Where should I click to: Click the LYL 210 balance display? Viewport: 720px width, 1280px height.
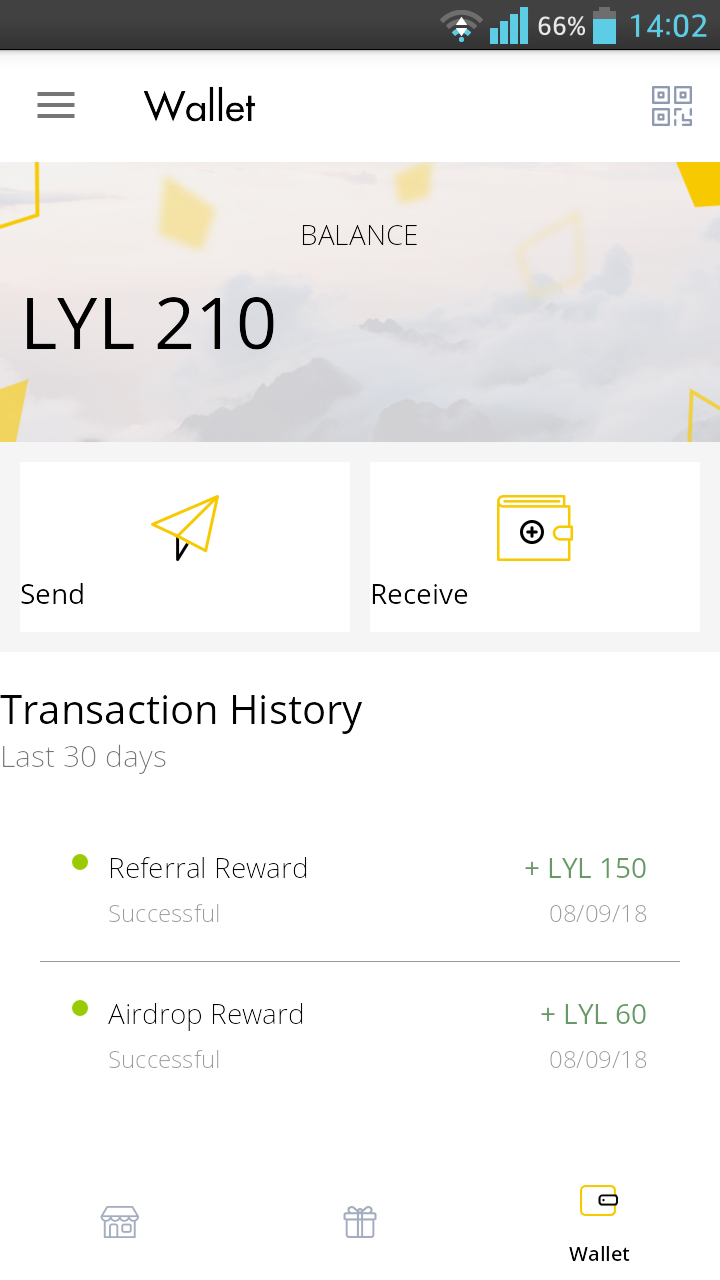click(149, 322)
